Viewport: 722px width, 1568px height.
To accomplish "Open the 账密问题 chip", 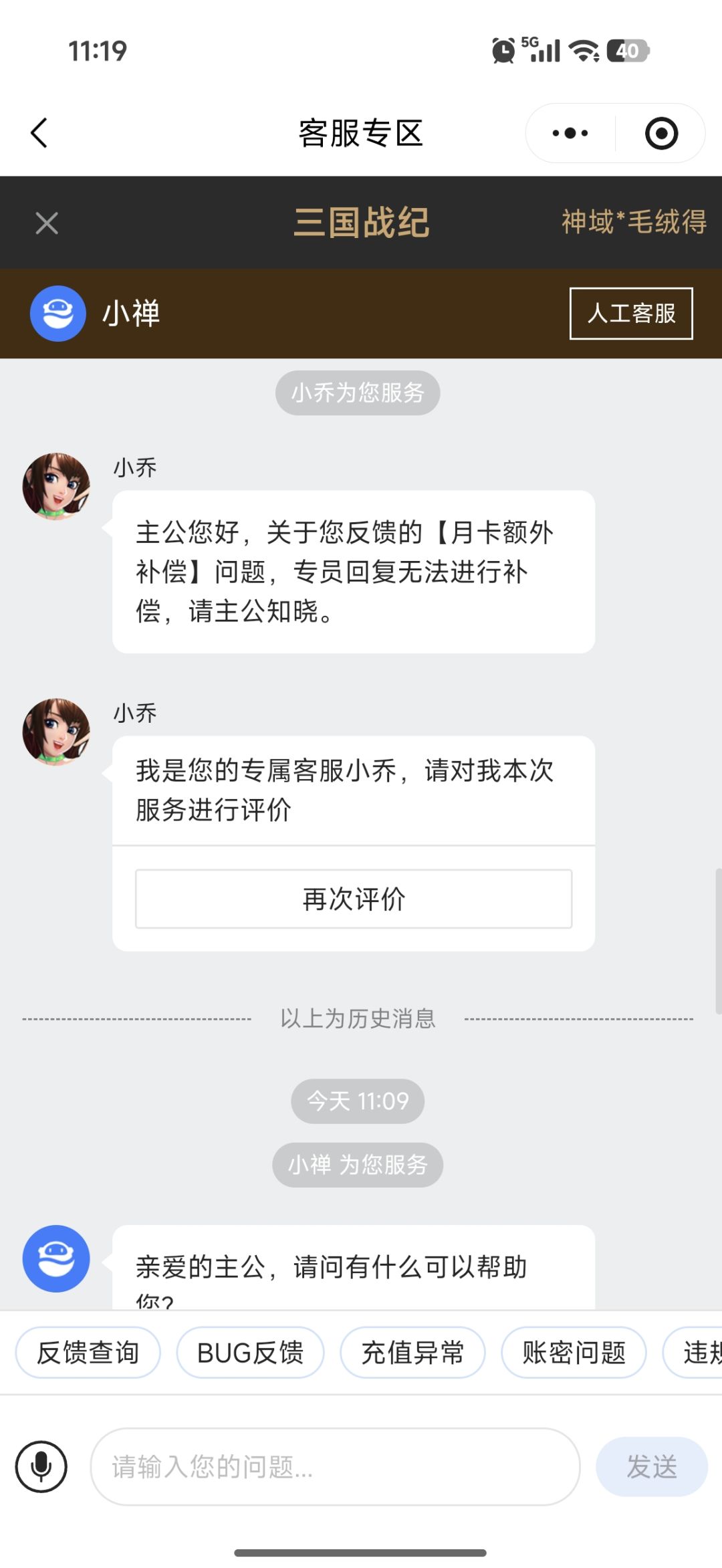I will pos(574,1353).
